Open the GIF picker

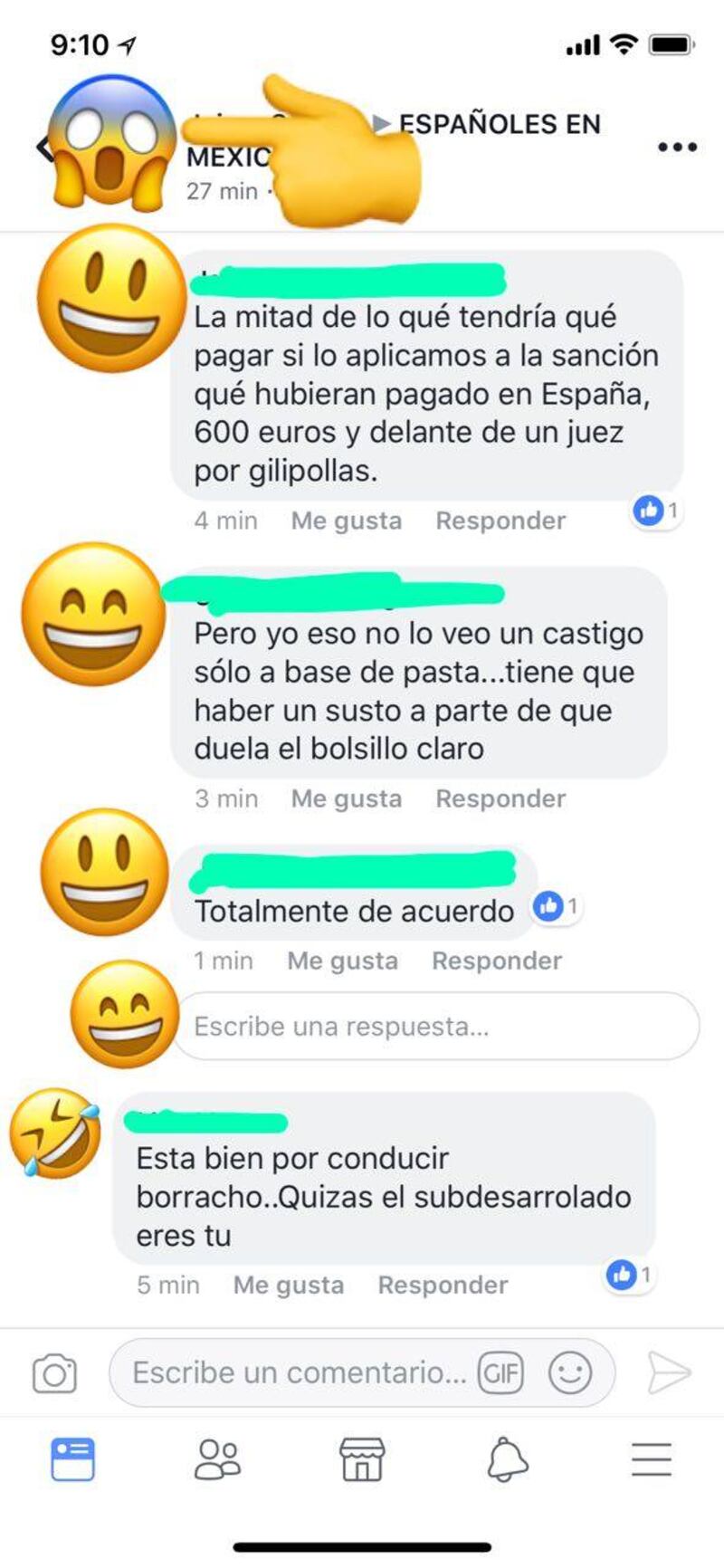[x=500, y=1373]
